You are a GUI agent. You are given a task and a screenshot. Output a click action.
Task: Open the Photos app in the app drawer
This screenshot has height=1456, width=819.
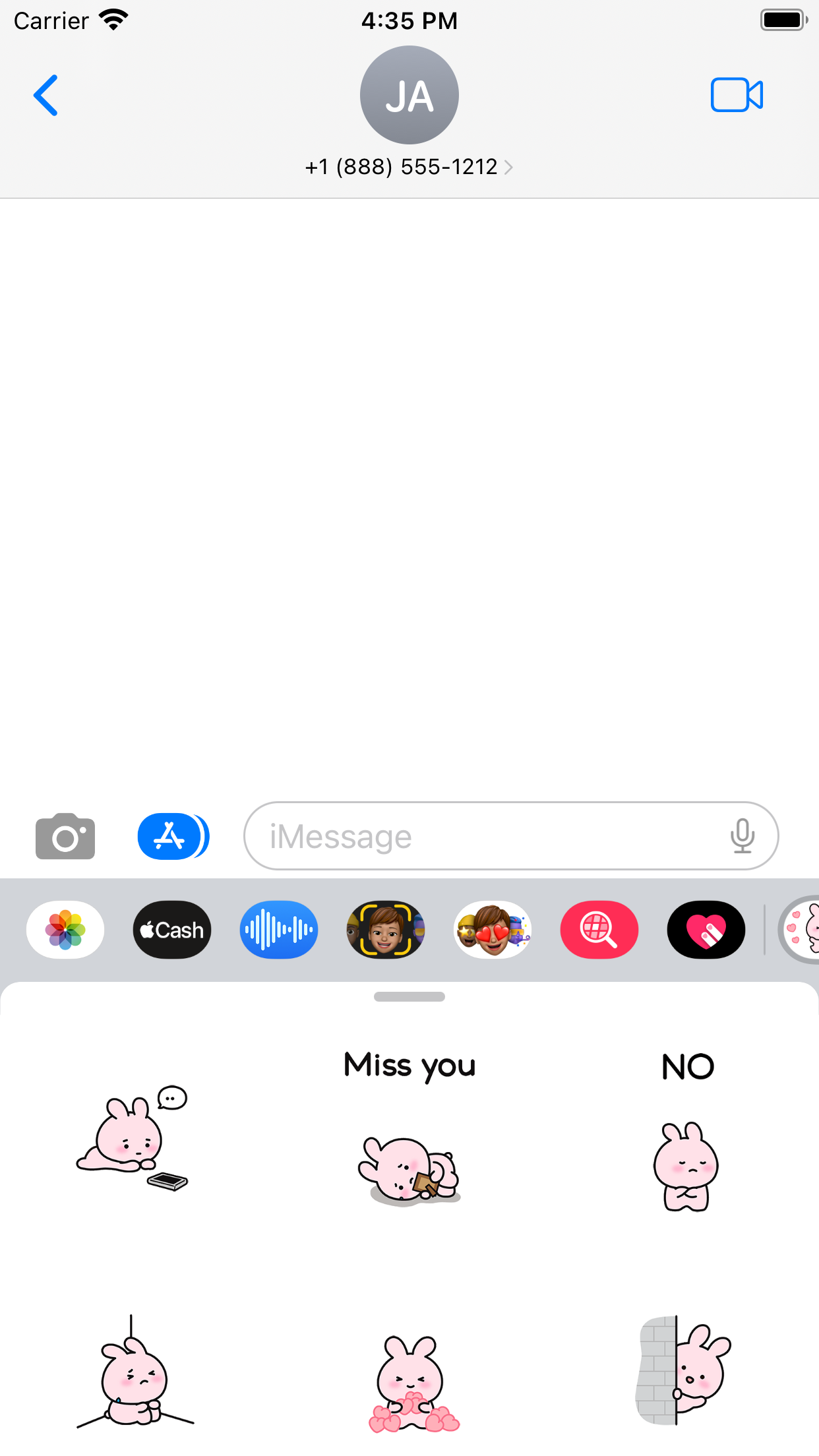coord(65,930)
